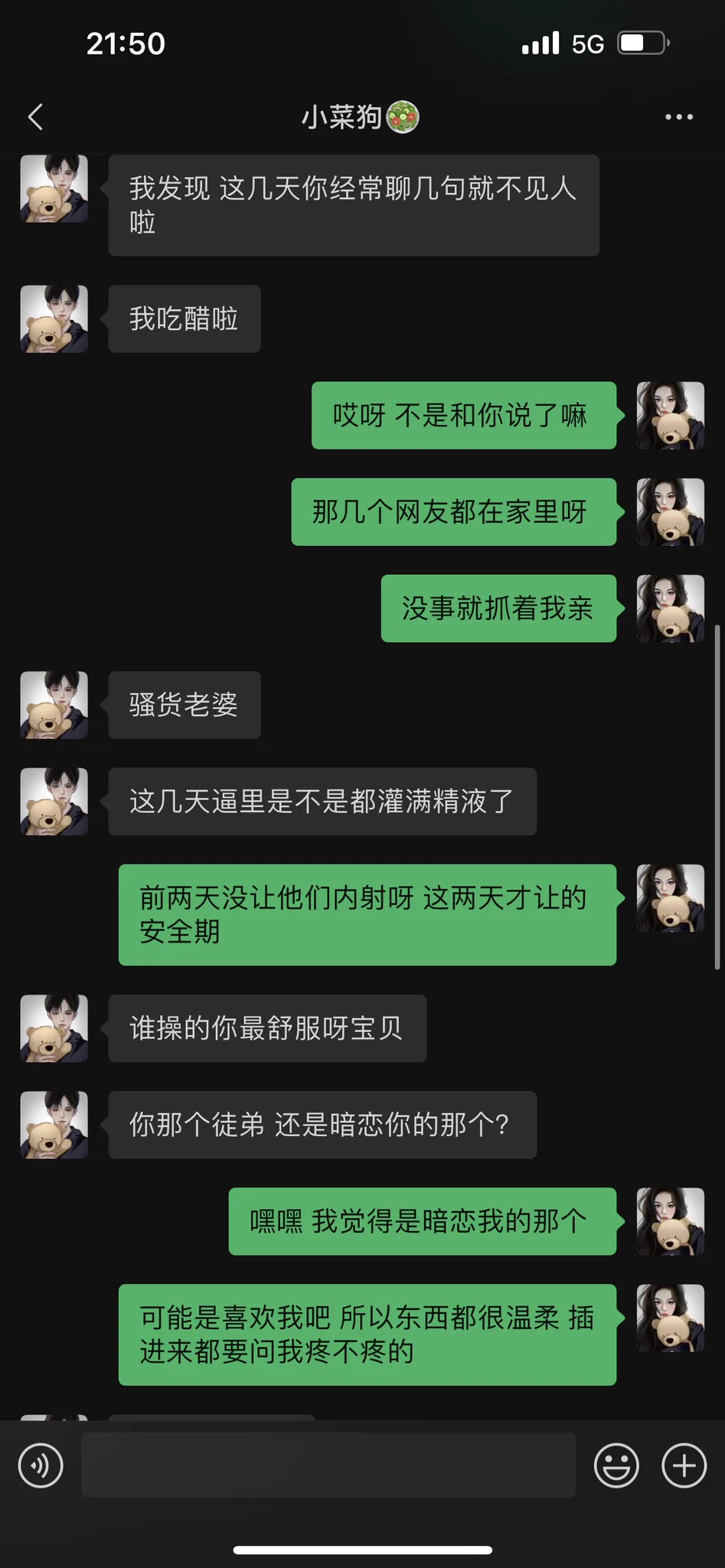This screenshot has width=725, height=1568.
Task: Open the plus attachments menu
Action: pos(684,1465)
